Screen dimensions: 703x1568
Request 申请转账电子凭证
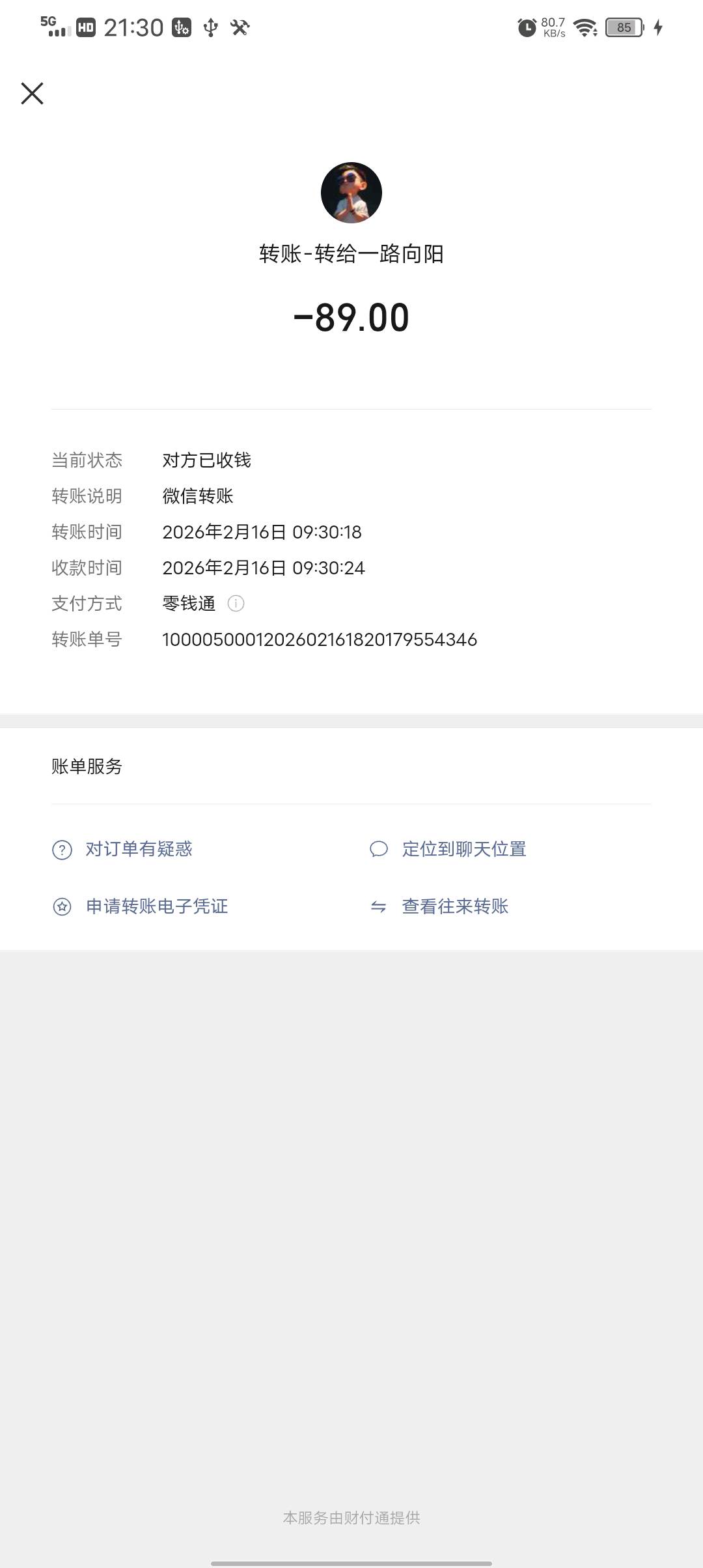140,906
